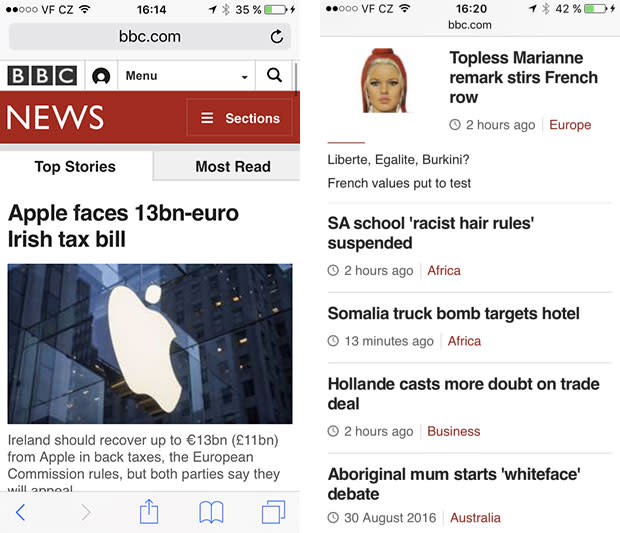Open Hollande casts more doubt article
Image resolution: width=620 pixels, height=533 pixels.
[x=463, y=394]
